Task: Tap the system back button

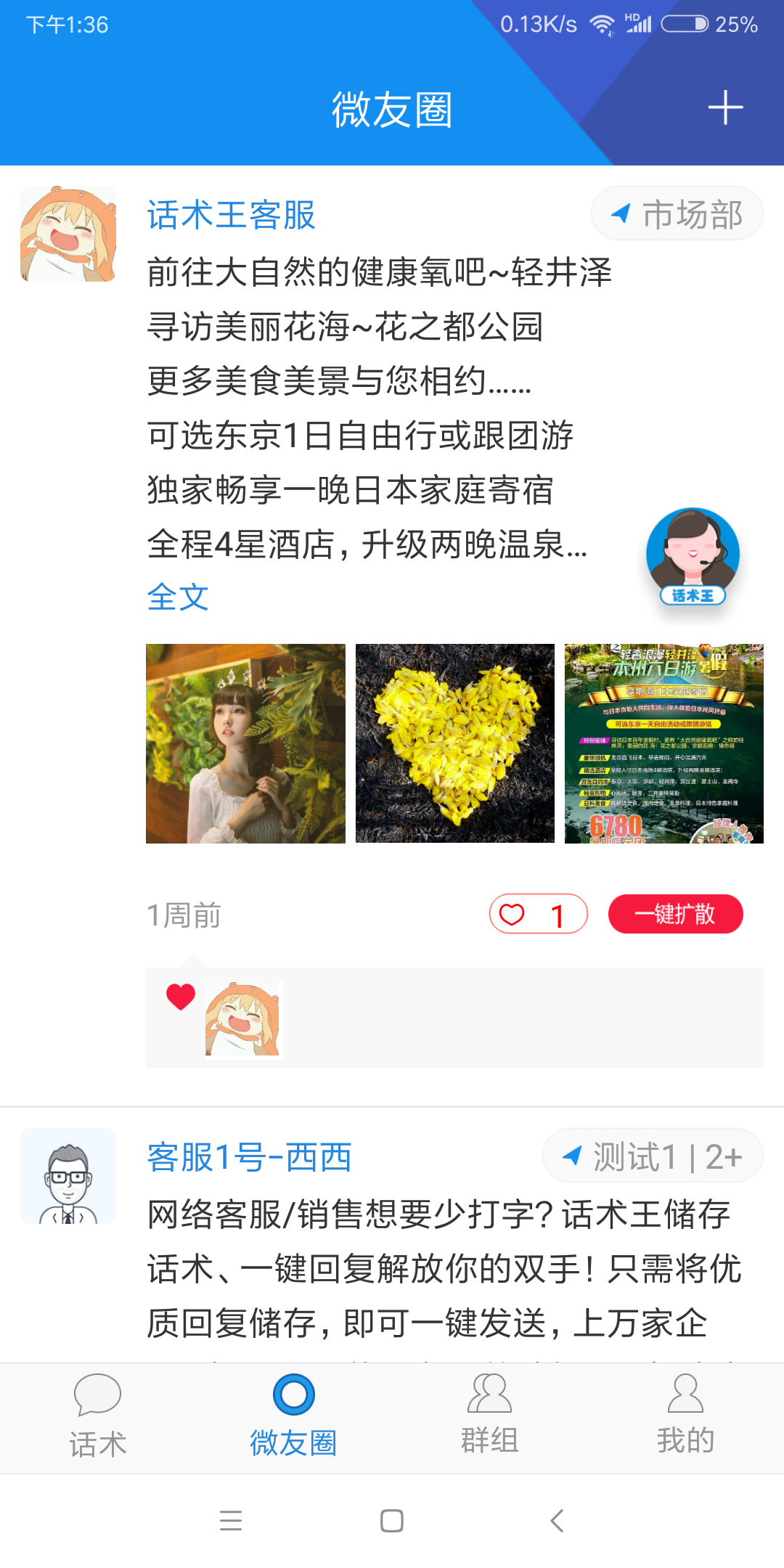Action: 557,1520
